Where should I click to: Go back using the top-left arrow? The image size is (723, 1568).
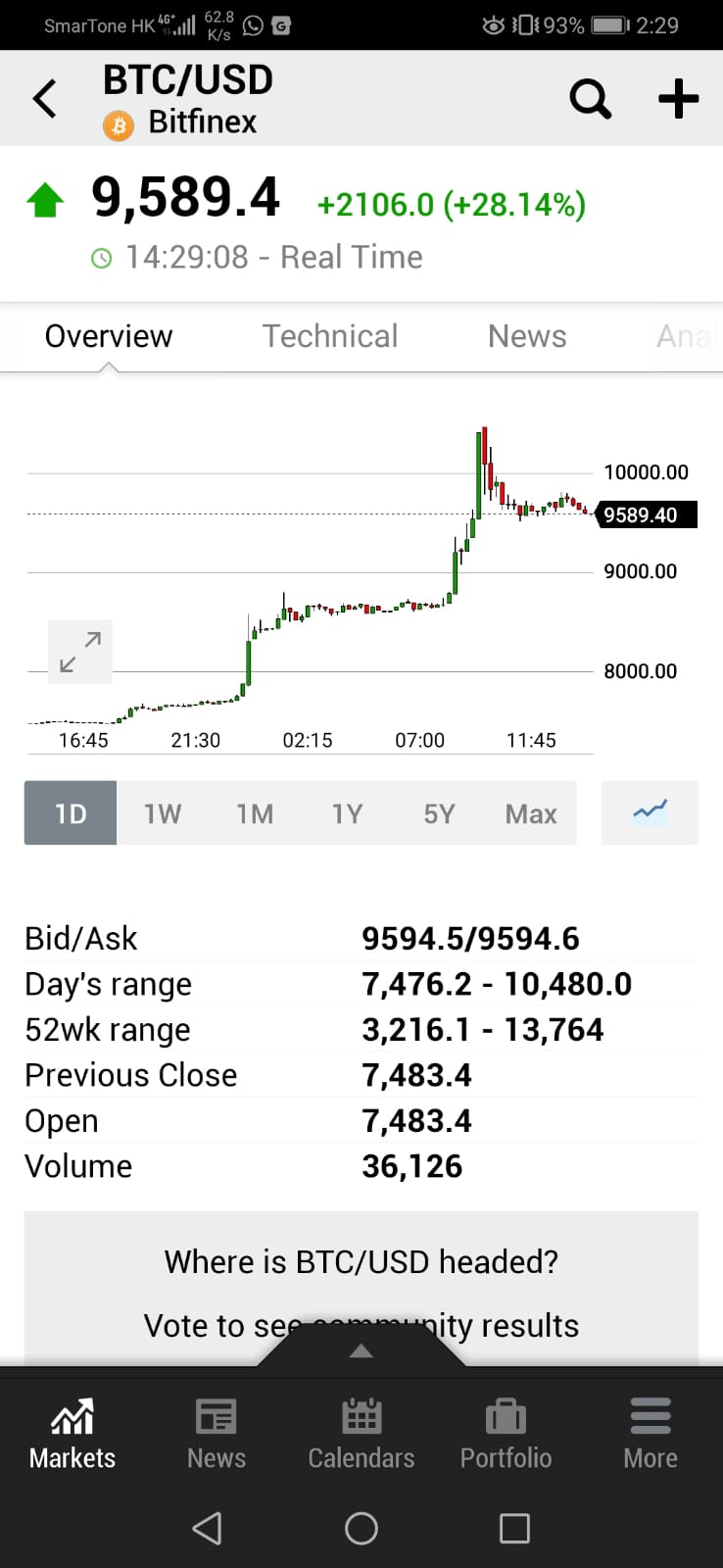click(45, 99)
